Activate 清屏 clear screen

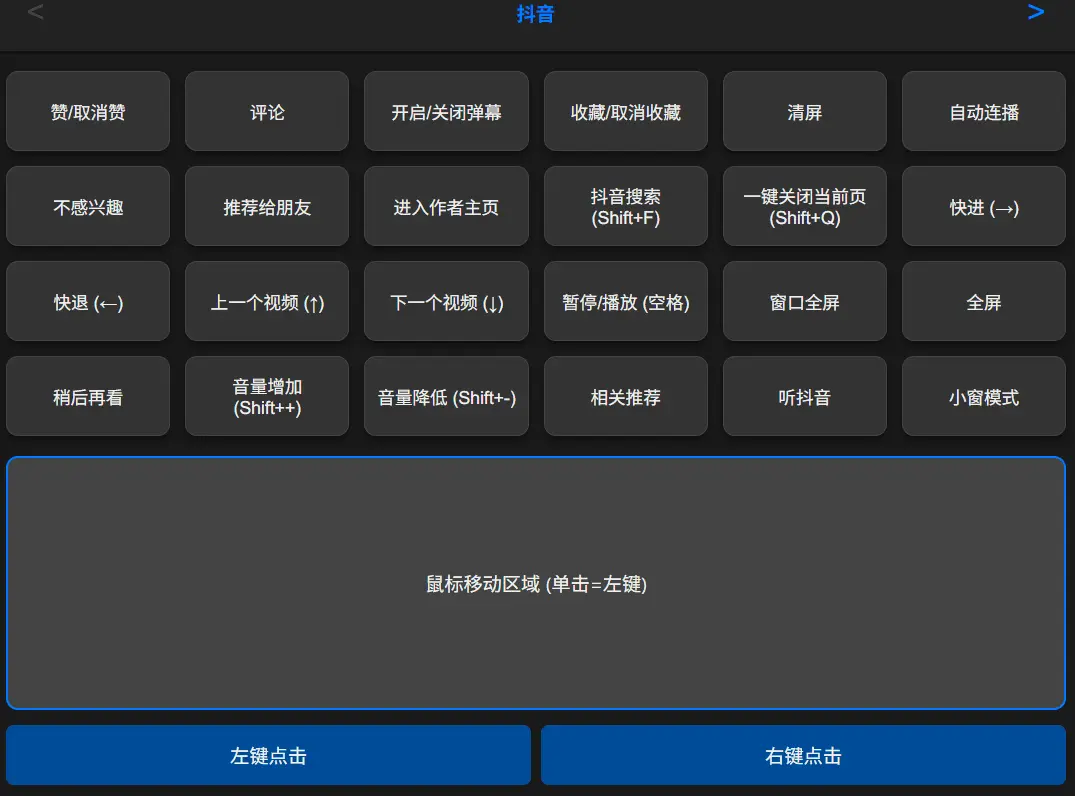(x=804, y=112)
